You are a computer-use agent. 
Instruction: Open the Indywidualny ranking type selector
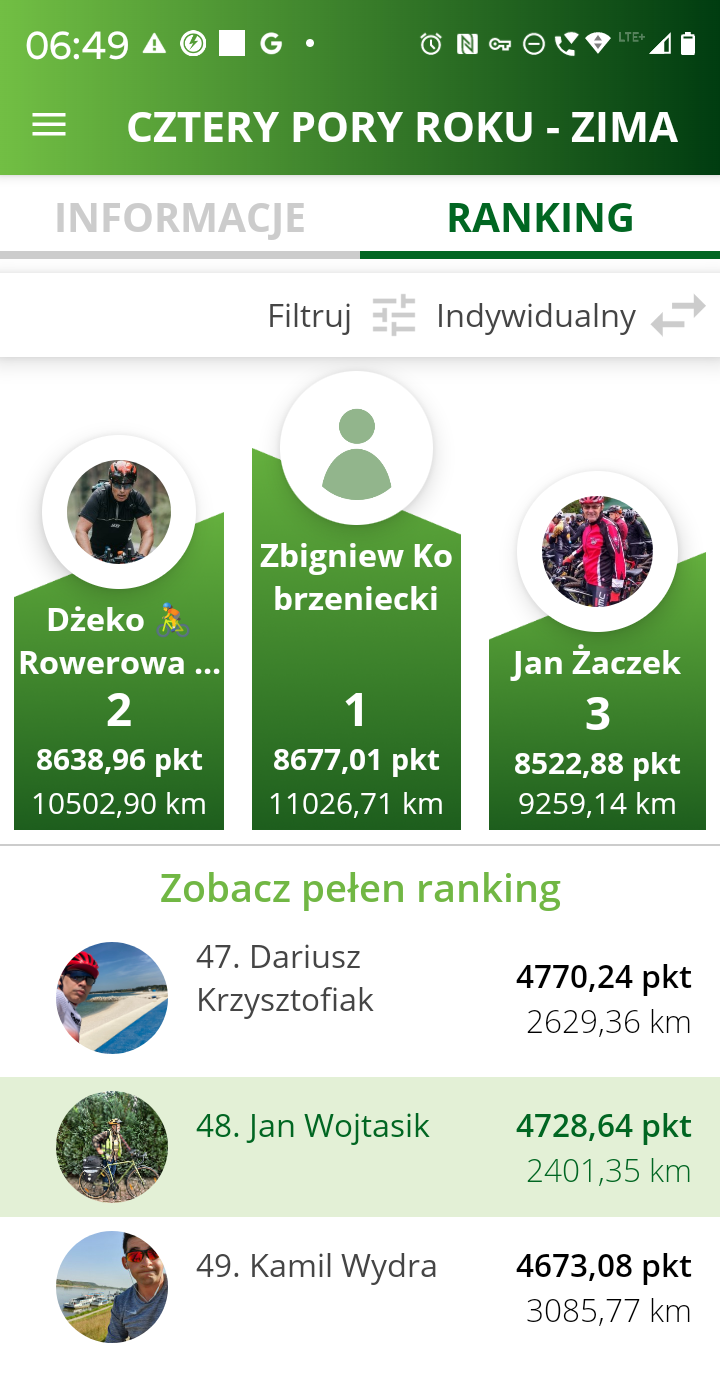pyautogui.click(x=535, y=314)
